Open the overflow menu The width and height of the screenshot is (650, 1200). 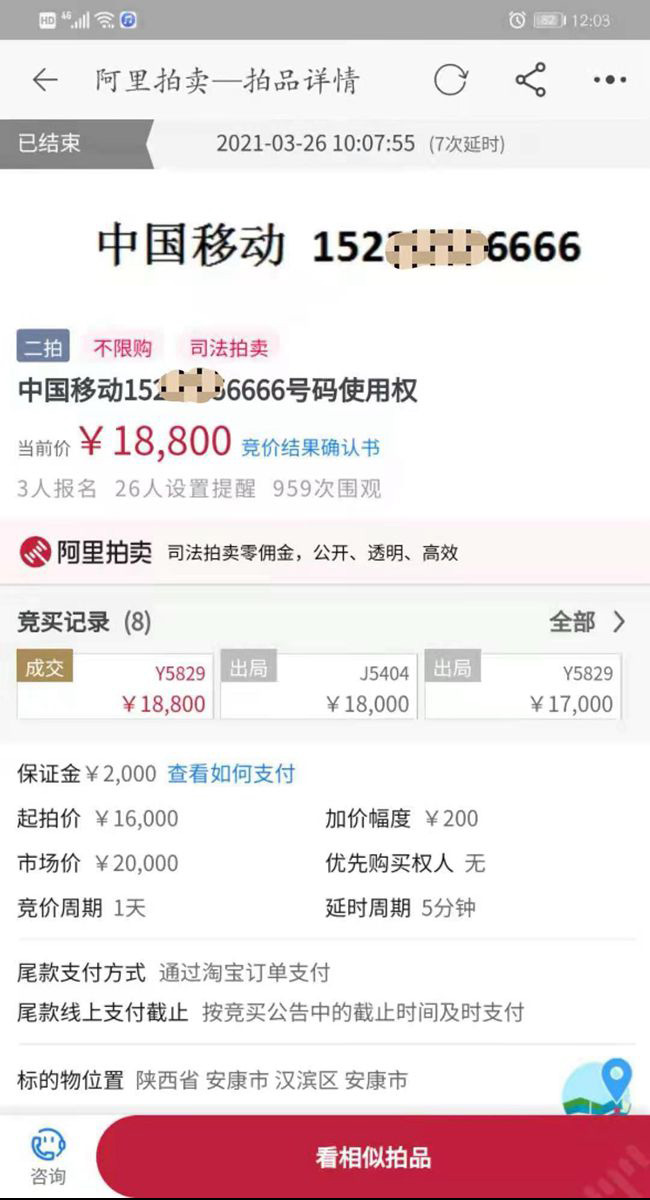click(x=609, y=81)
